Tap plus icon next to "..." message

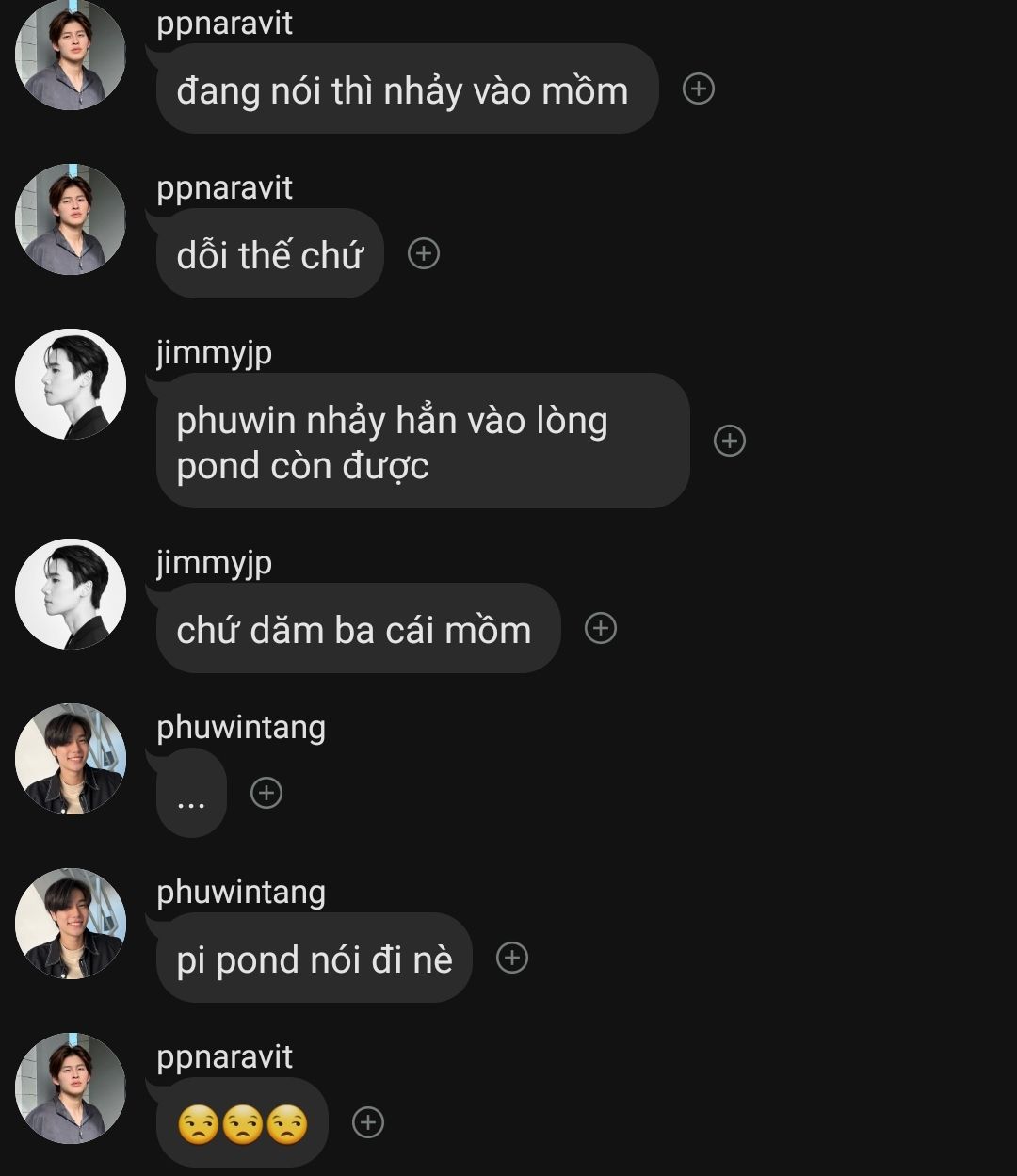pos(266,793)
